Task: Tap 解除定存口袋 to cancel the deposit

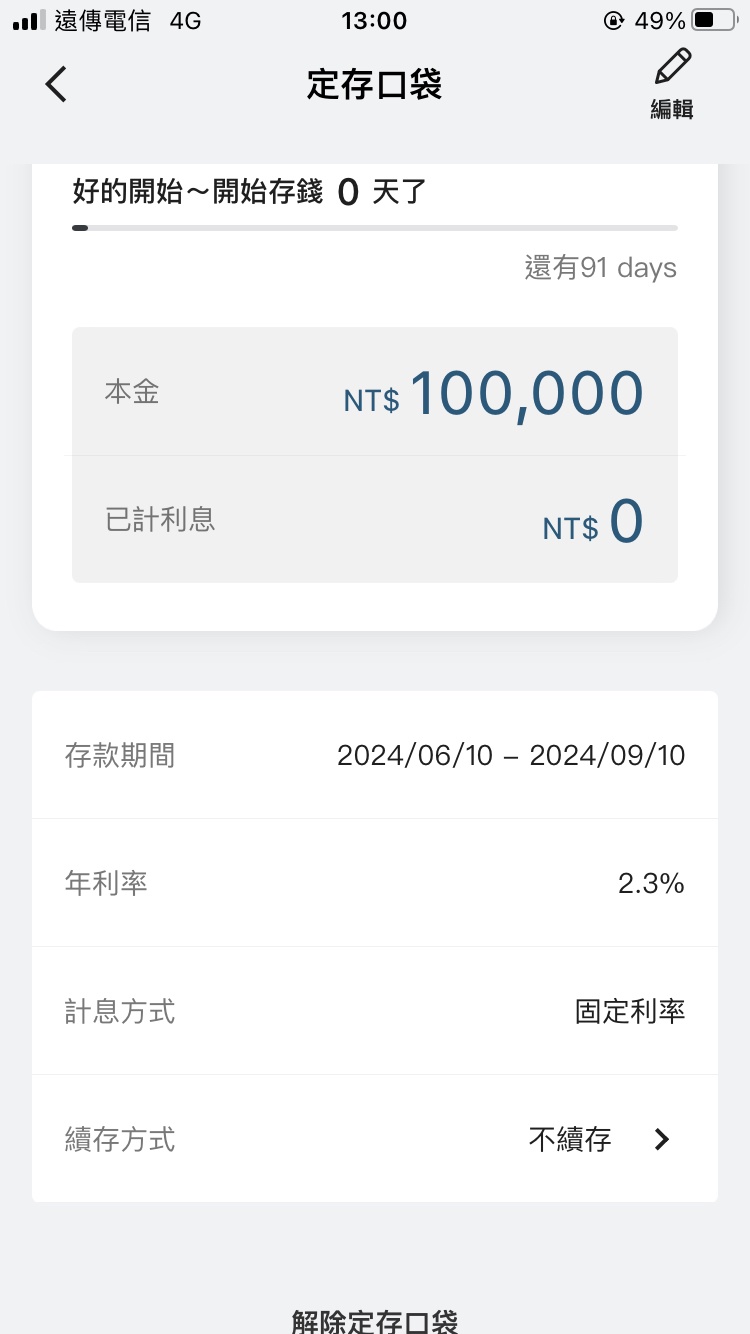Action: [375, 1320]
